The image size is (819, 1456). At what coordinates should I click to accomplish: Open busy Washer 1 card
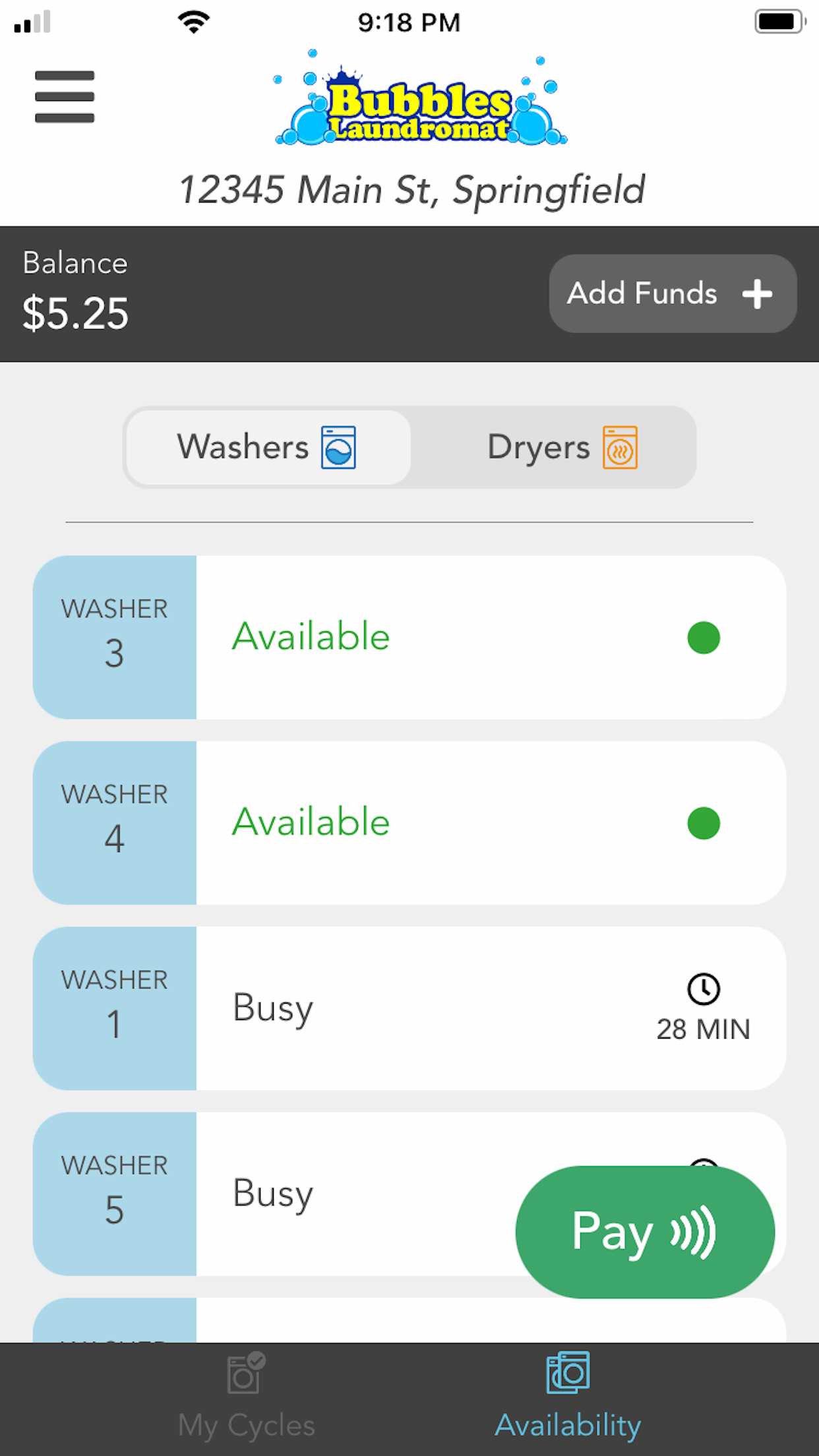click(409, 1008)
